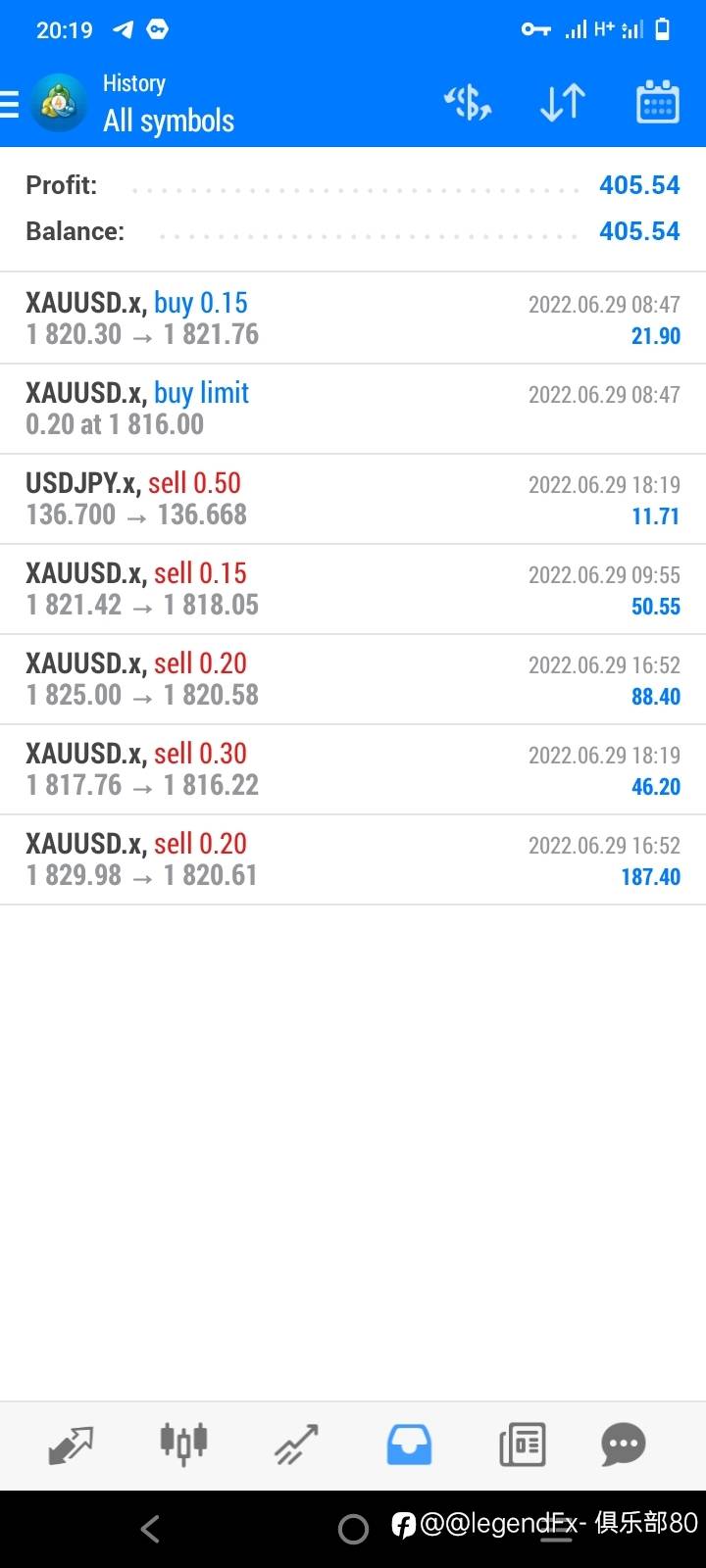Change the history sort order
The width and height of the screenshot is (706, 1568).
(x=563, y=103)
